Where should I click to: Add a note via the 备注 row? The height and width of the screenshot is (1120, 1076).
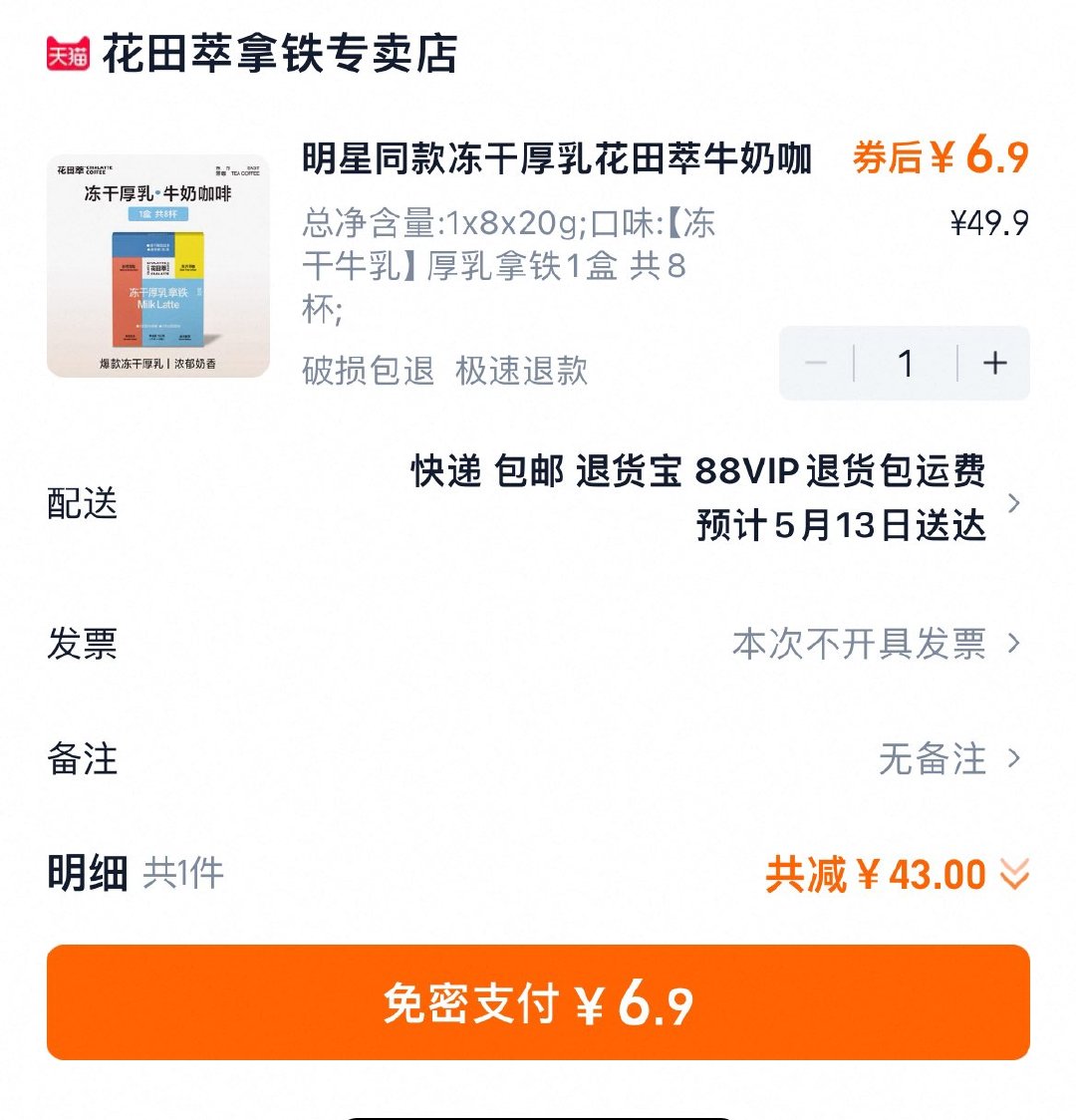(x=538, y=759)
